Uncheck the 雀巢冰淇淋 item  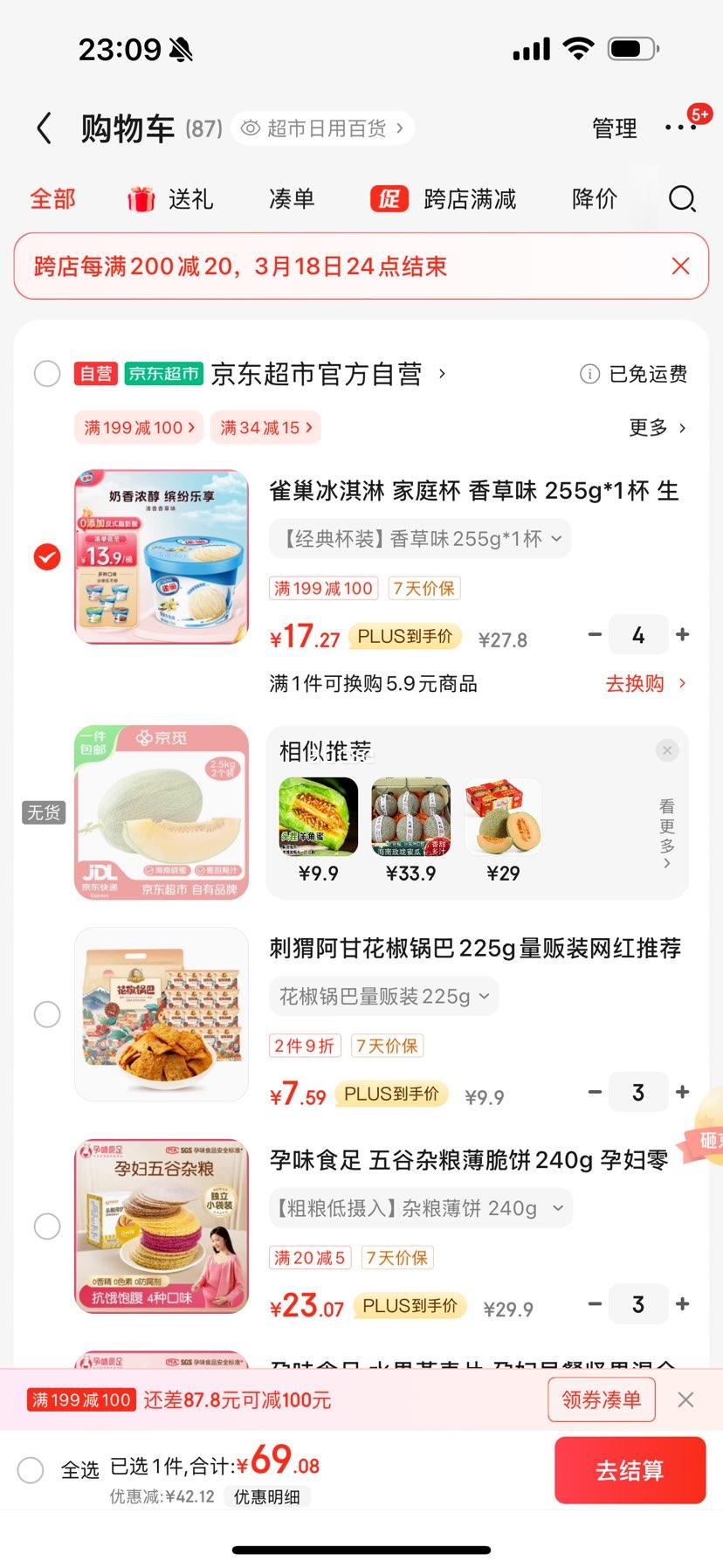[47, 556]
